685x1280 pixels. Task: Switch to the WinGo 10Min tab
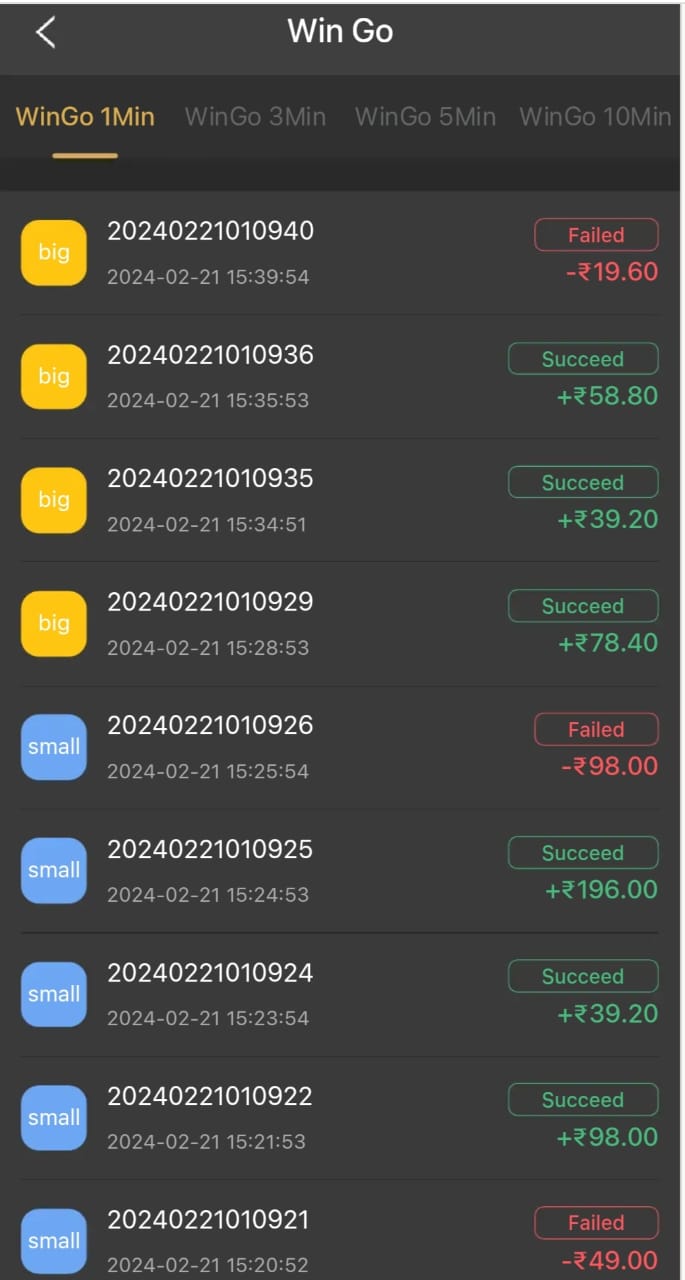pyautogui.click(x=595, y=117)
